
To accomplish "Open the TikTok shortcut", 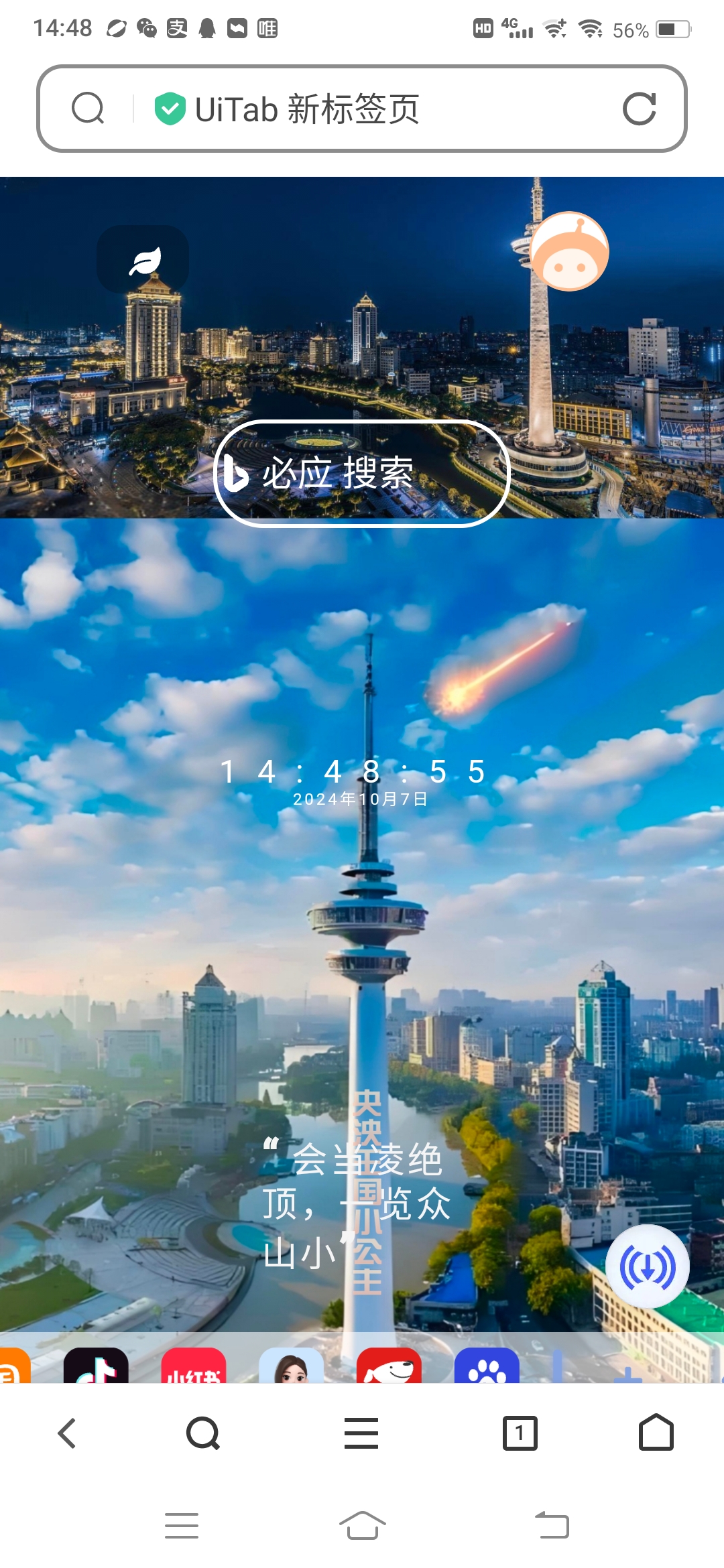I will (x=96, y=1367).
